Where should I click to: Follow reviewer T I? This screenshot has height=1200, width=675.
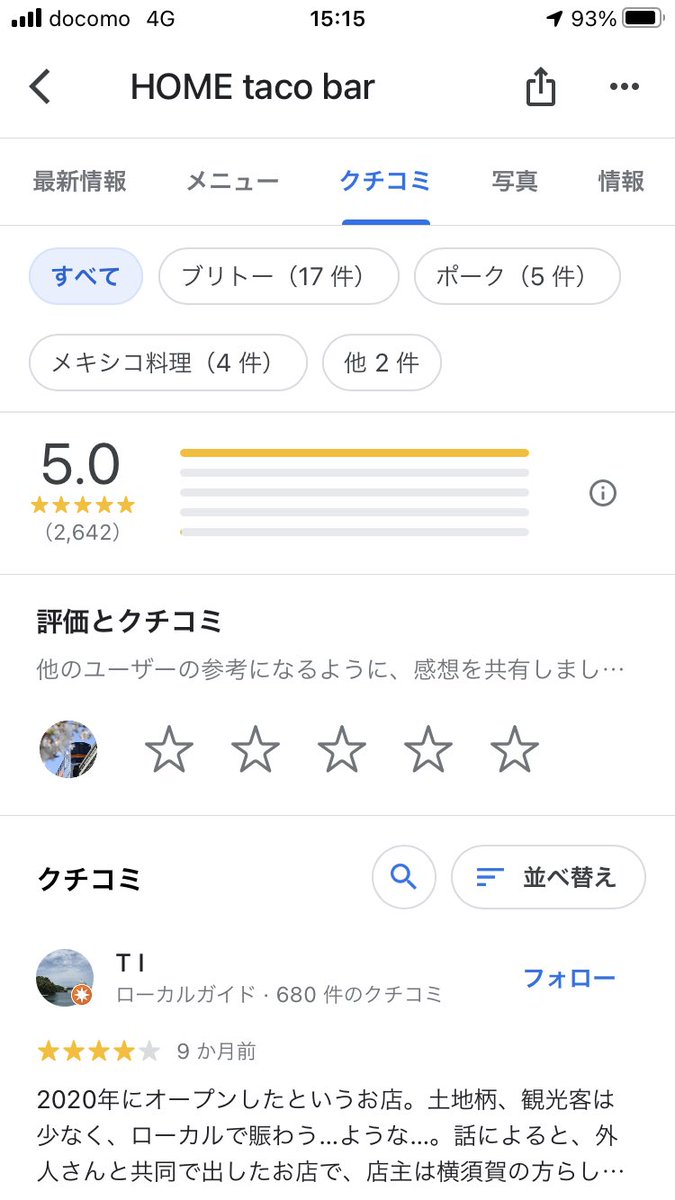[570, 978]
